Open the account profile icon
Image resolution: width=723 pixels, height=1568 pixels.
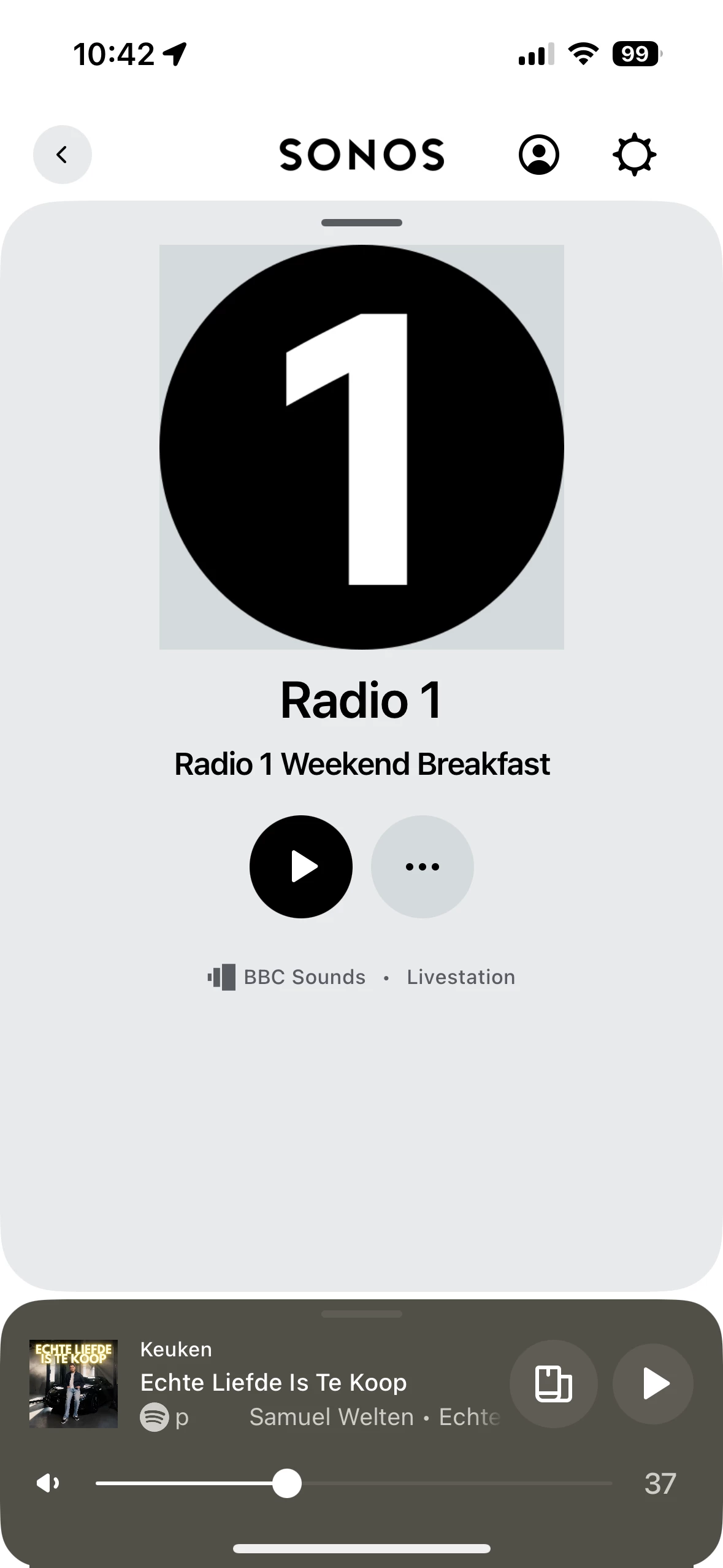pos(538,155)
